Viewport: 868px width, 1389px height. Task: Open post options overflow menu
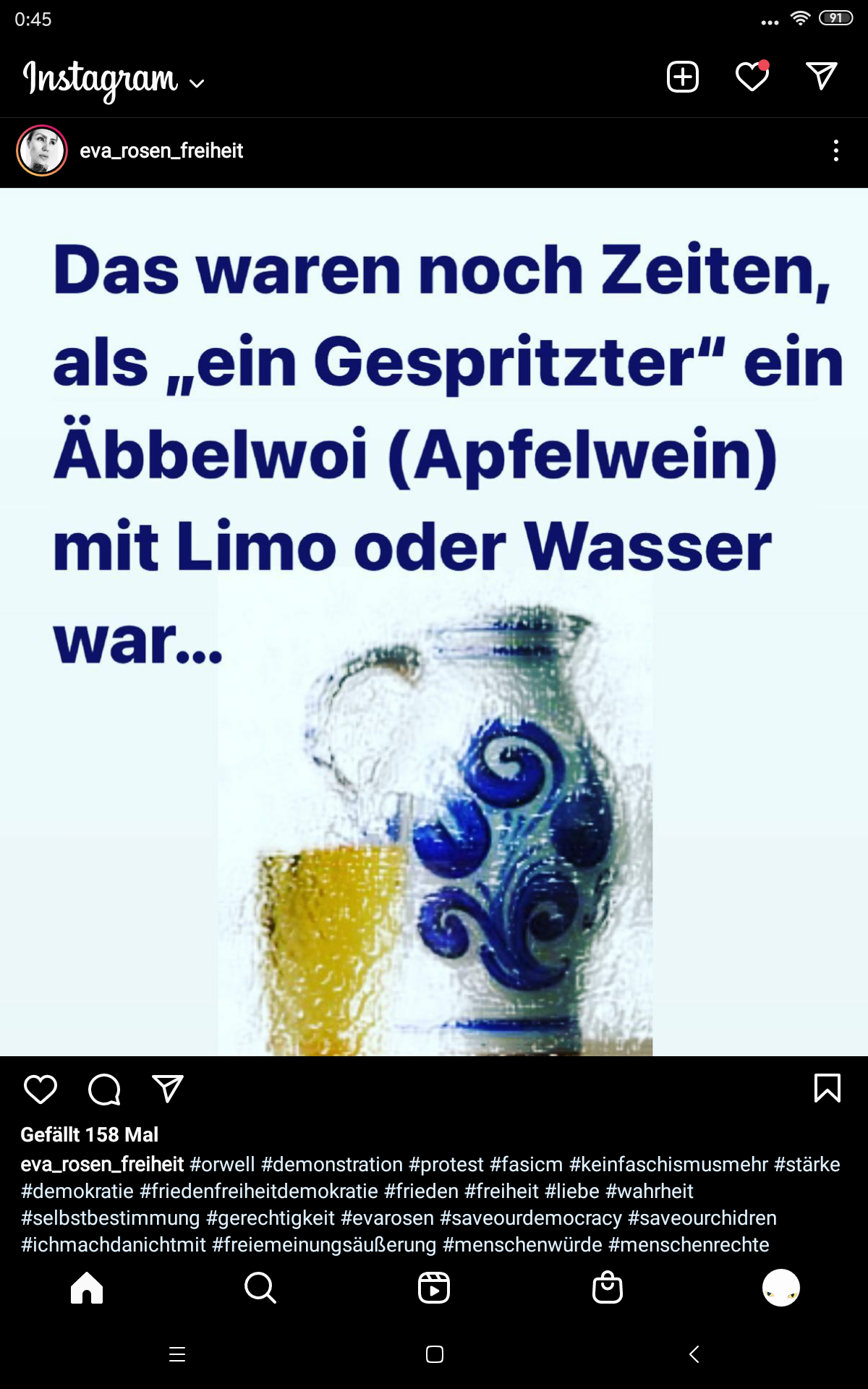835,150
